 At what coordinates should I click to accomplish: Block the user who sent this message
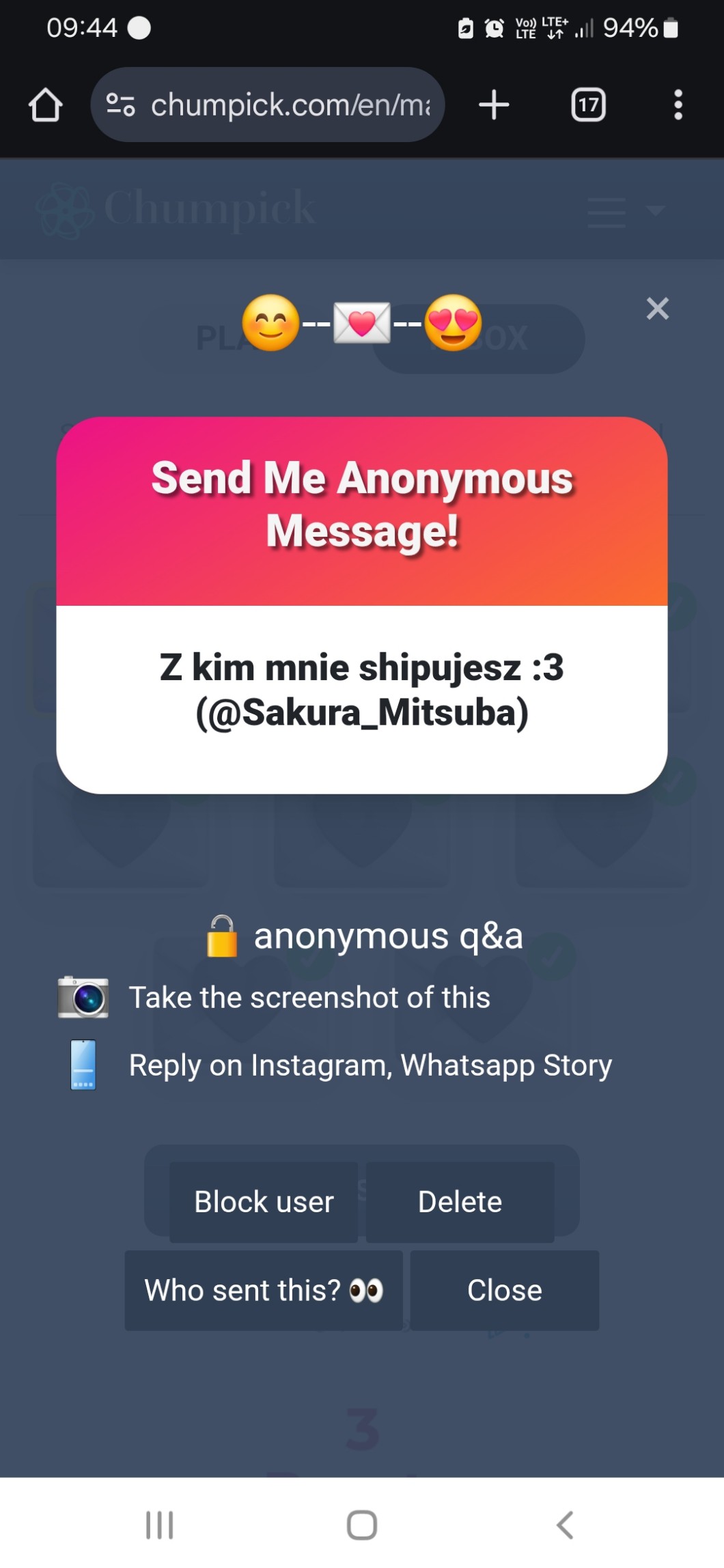coord(264,1201)
